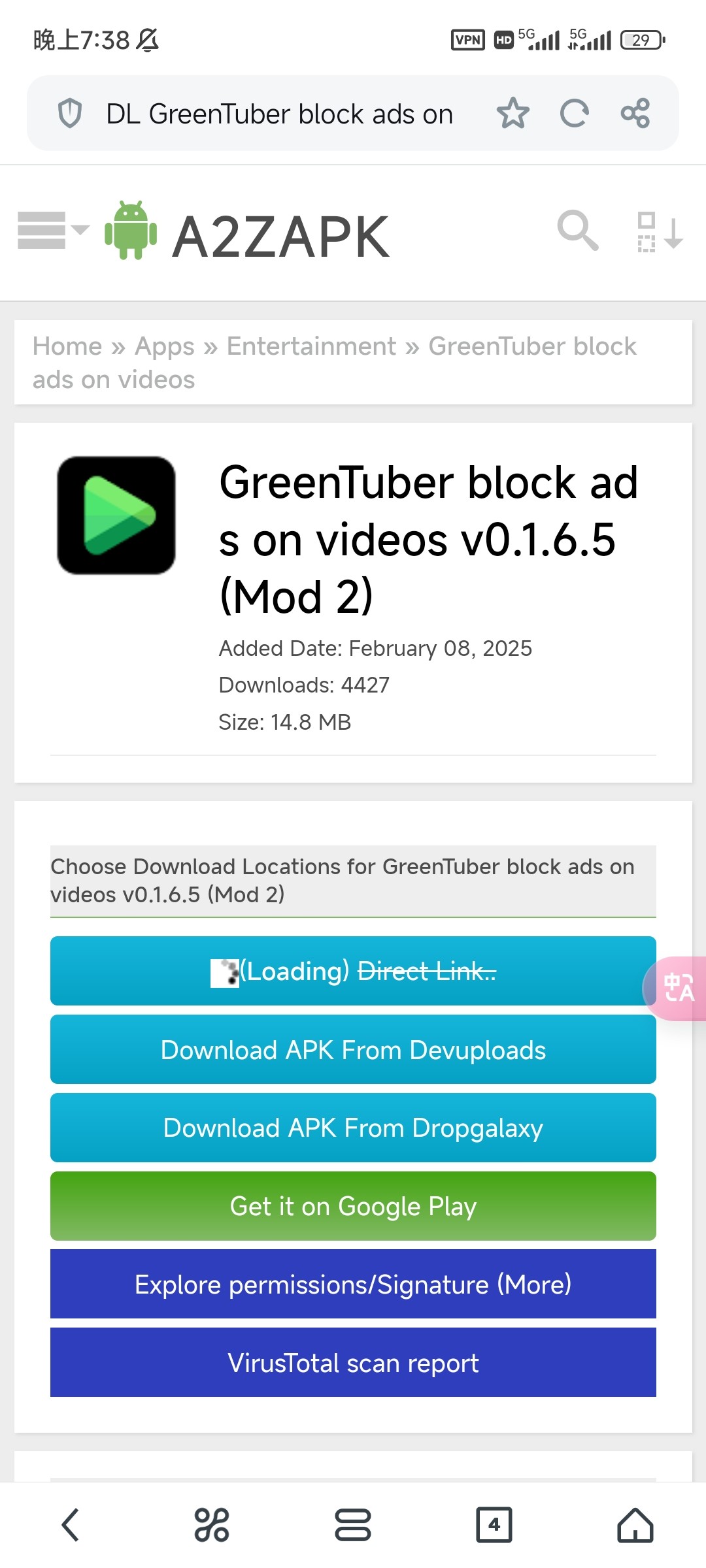The width and height of the screenshot is (706, 1568).
Task: Open the tab switcher showing 4 tabs
Action: pyautogui.click(x=494, y=1525)
